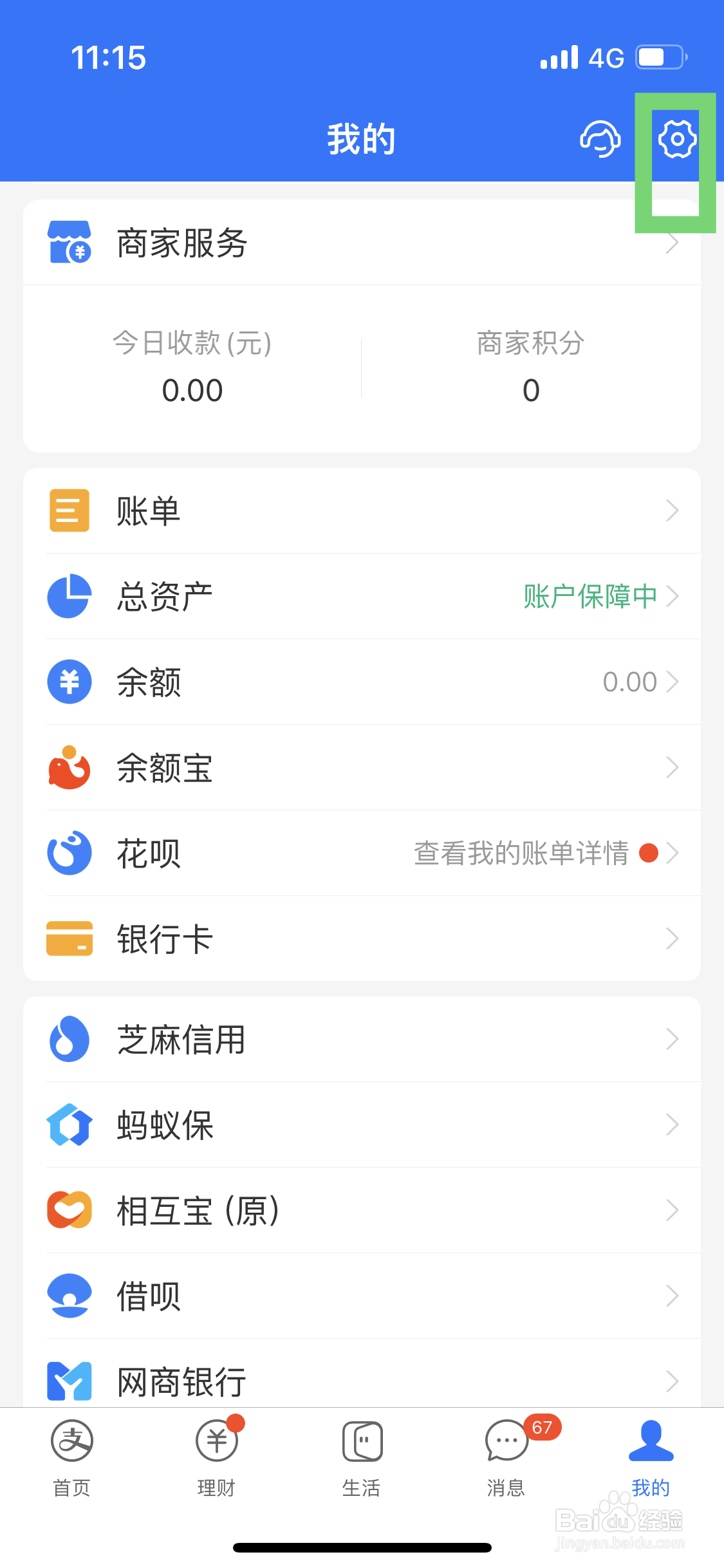724x1568 pixels.
Task: Open 银行卡 bank cards
Action: point(360,939)
